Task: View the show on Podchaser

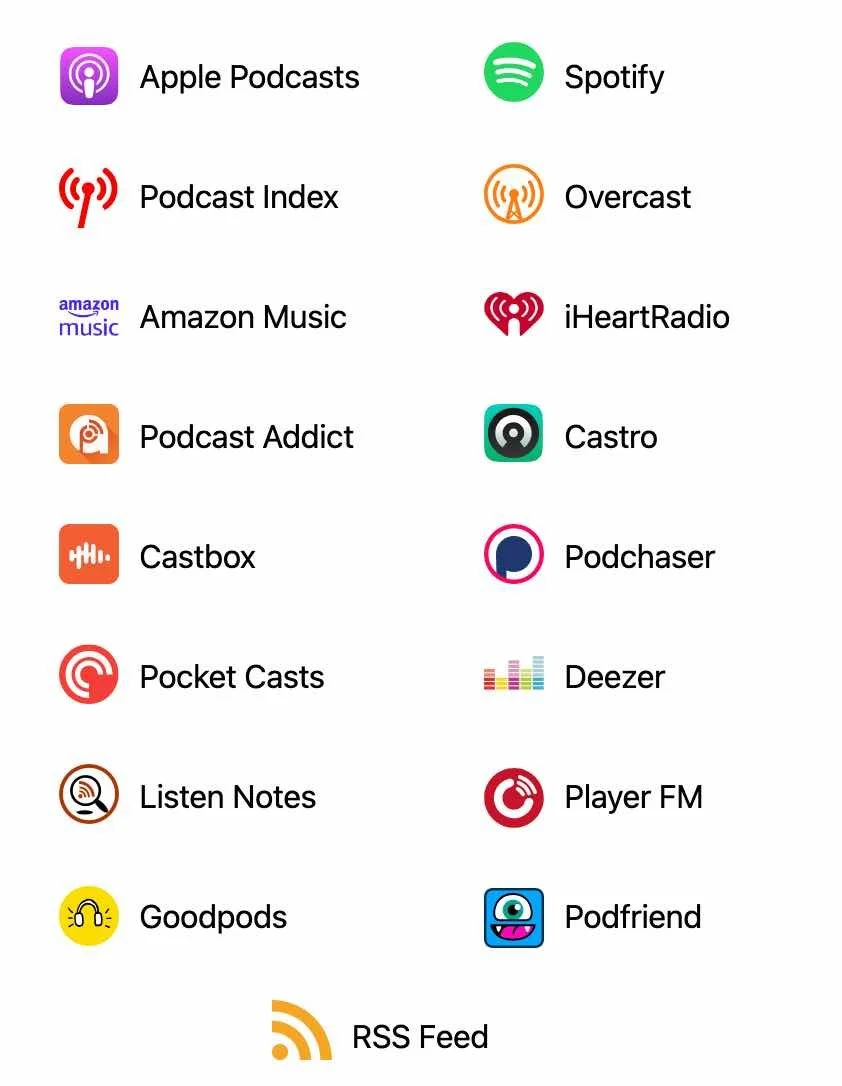Action: (x=600, y=555)
